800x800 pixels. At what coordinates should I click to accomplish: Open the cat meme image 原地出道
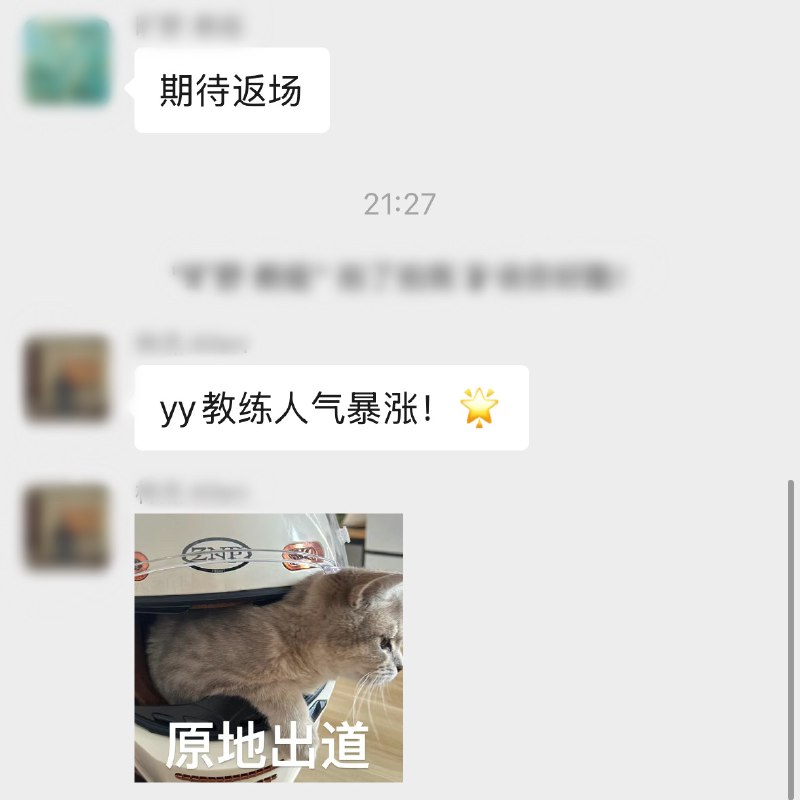tap(268, 647)
